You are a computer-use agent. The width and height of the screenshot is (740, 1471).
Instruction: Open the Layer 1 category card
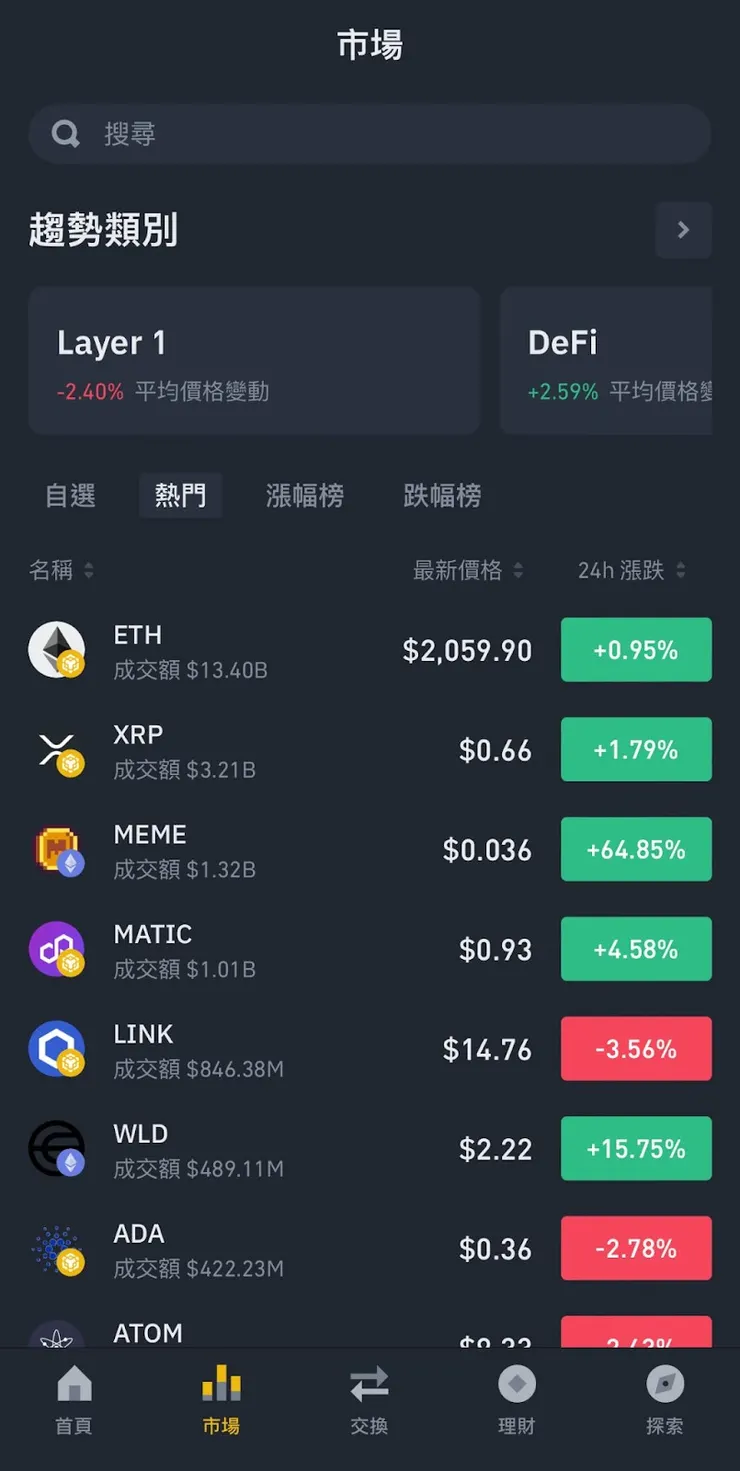click(x=254, y=360)
